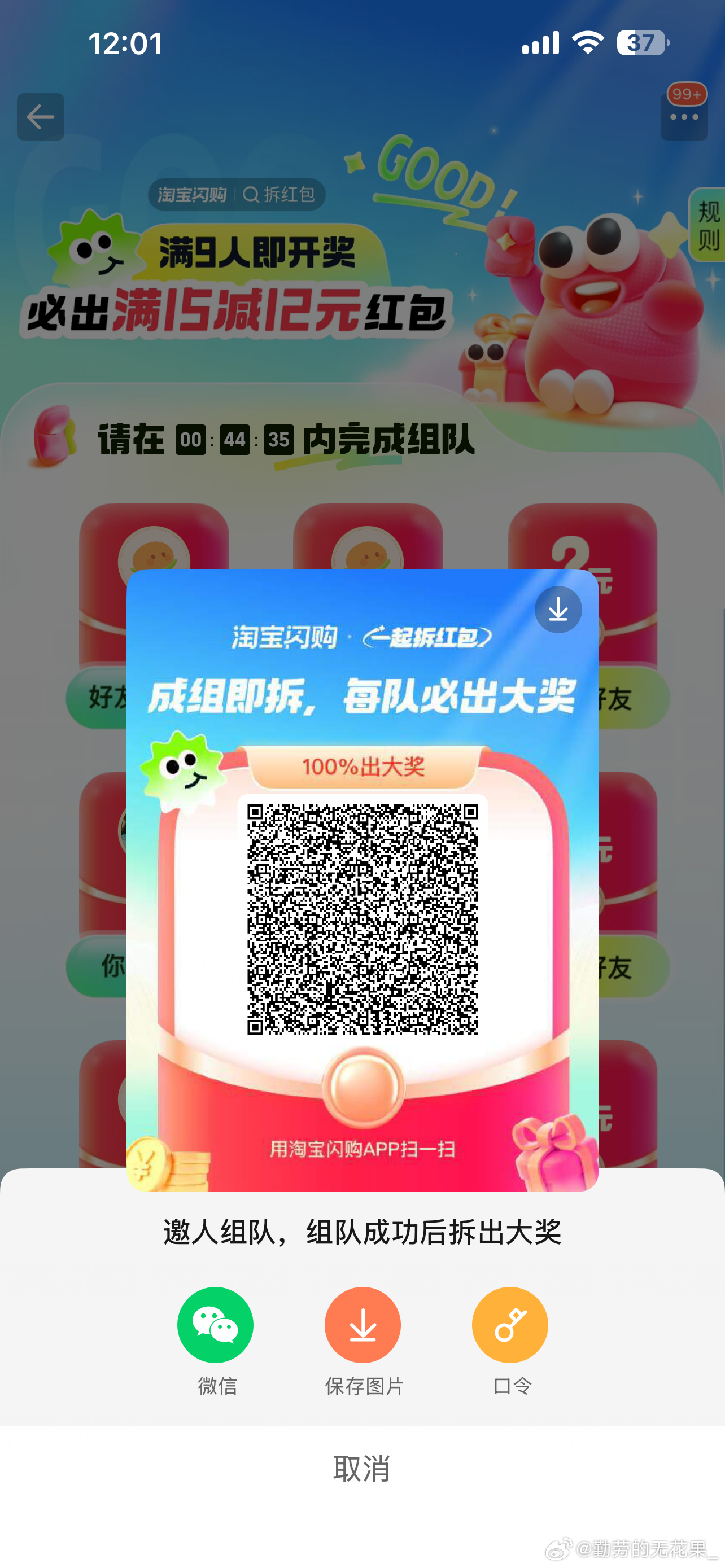Open the 规则 rules tab
The width and height of the screenshot is (725, 1568).
(708, 225)
